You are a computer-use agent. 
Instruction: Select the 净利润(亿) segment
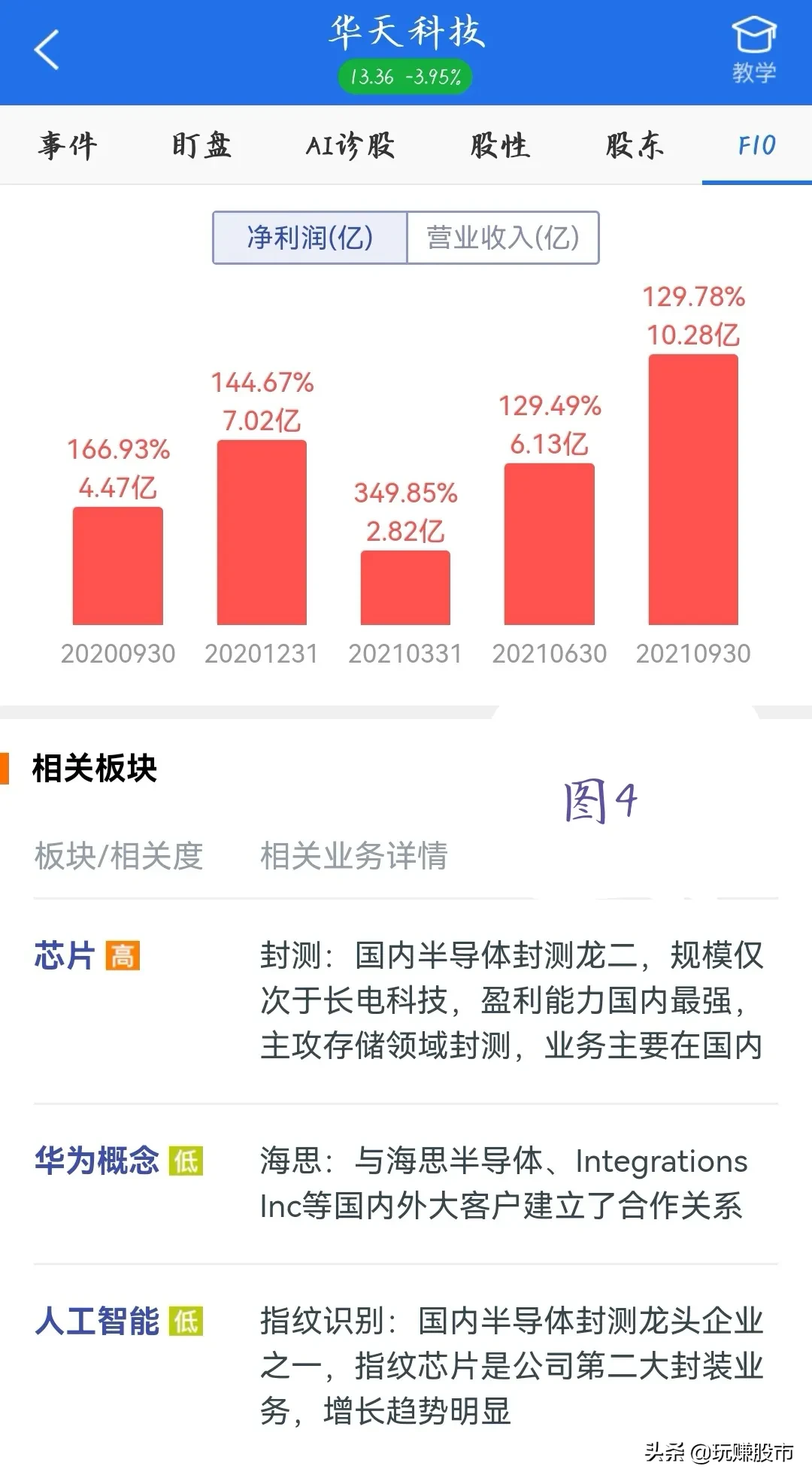(310, 238)
